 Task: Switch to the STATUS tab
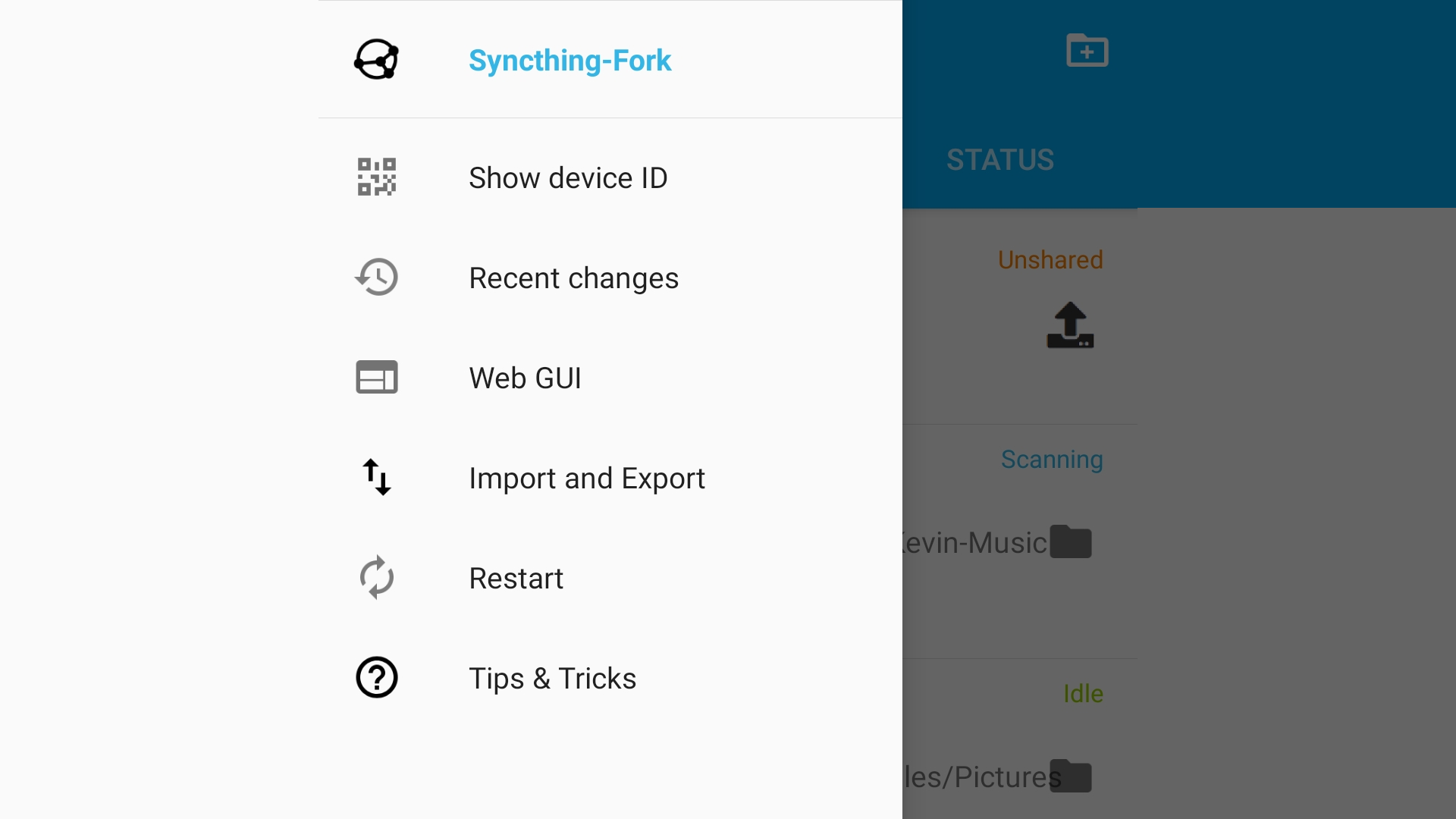point(999,160)
